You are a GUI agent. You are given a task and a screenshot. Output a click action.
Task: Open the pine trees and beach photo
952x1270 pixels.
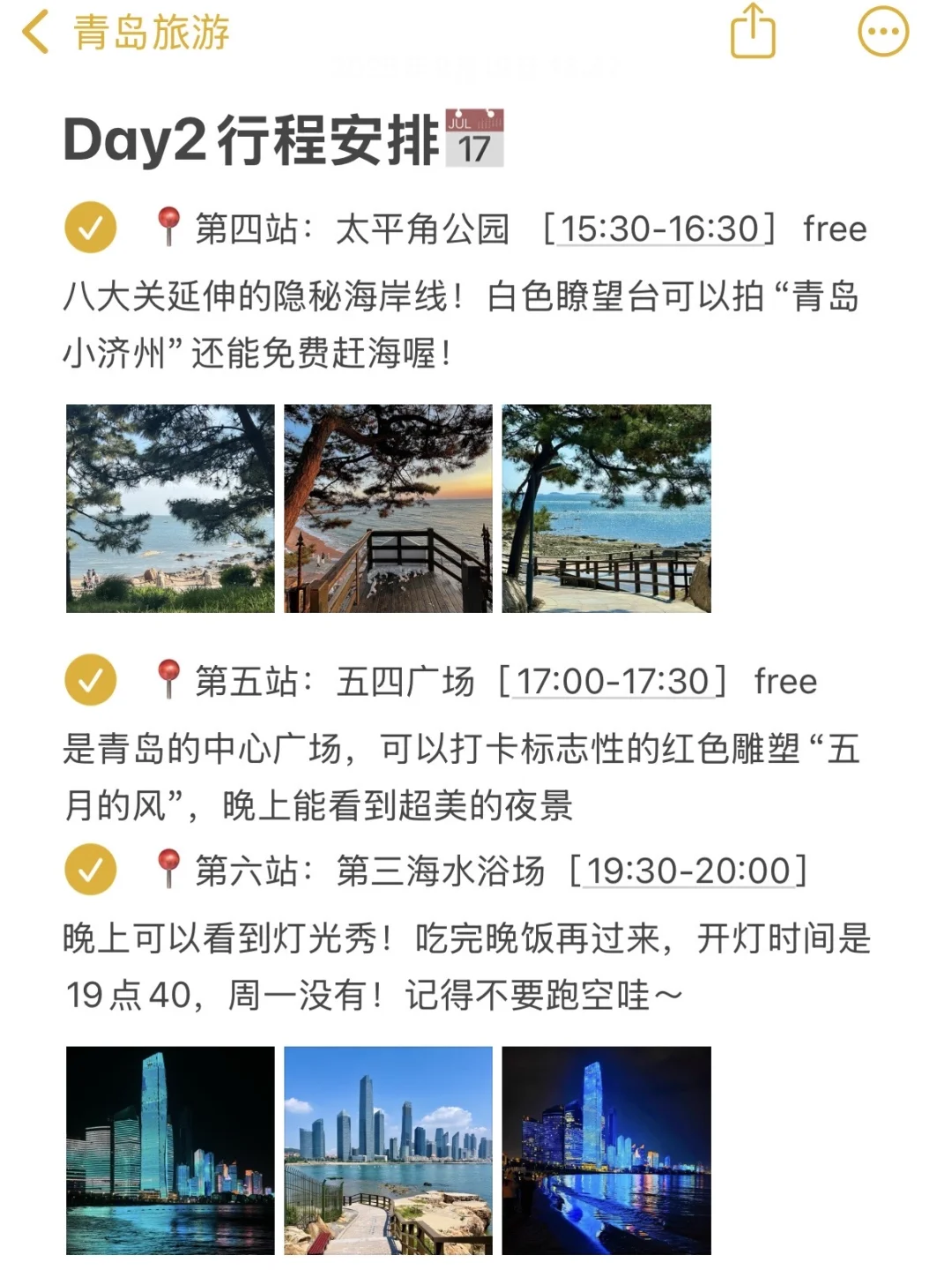[170, 508]
